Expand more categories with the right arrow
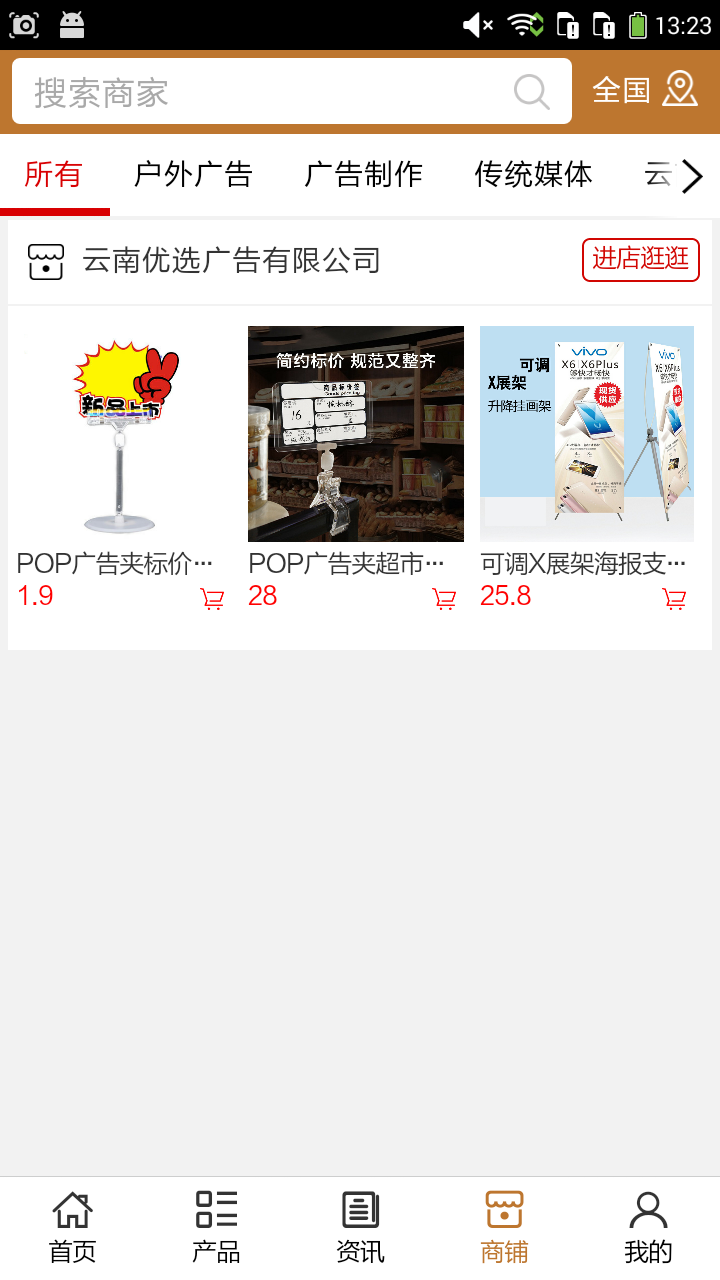This screenshot has height=1280, width=720. coord(692,177)
